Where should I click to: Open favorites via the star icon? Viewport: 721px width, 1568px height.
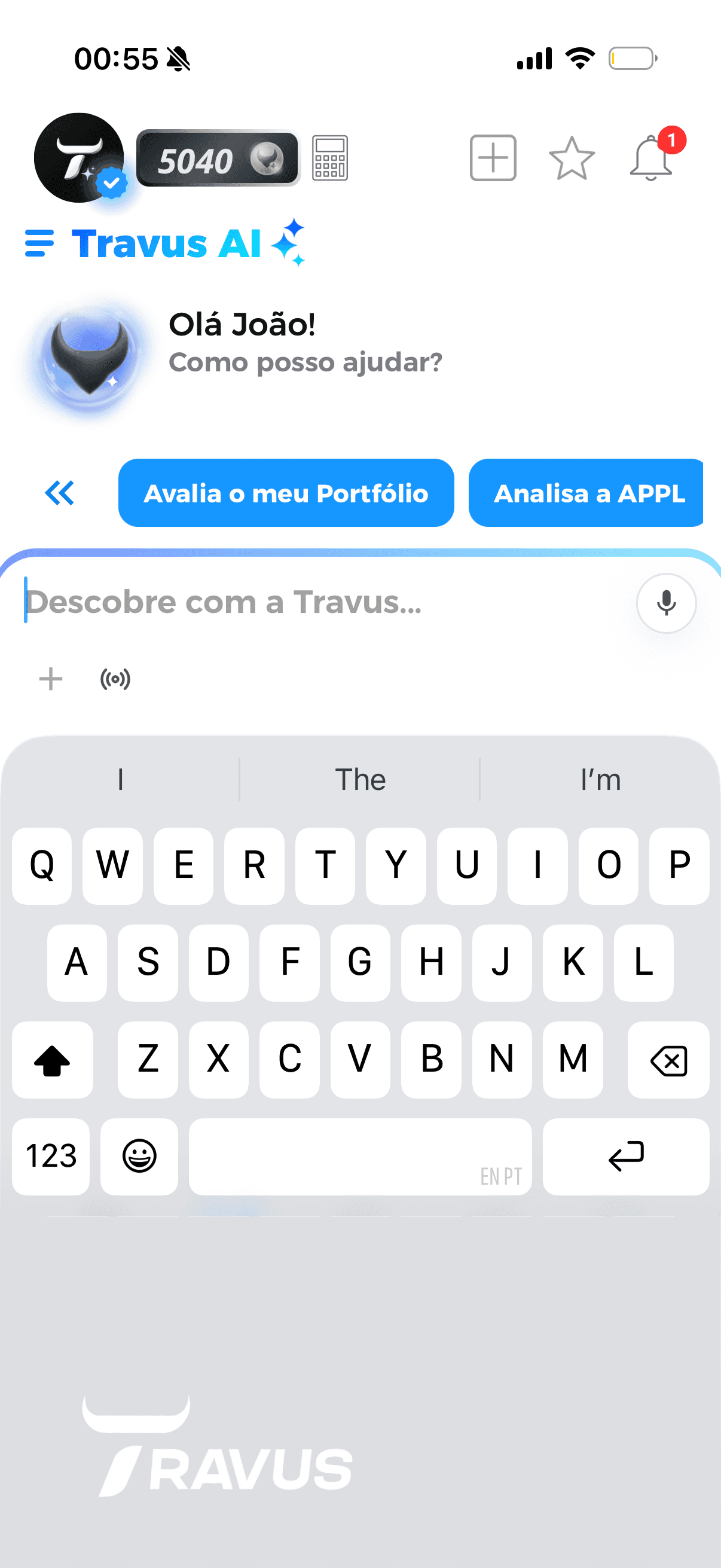coord(572,158)
